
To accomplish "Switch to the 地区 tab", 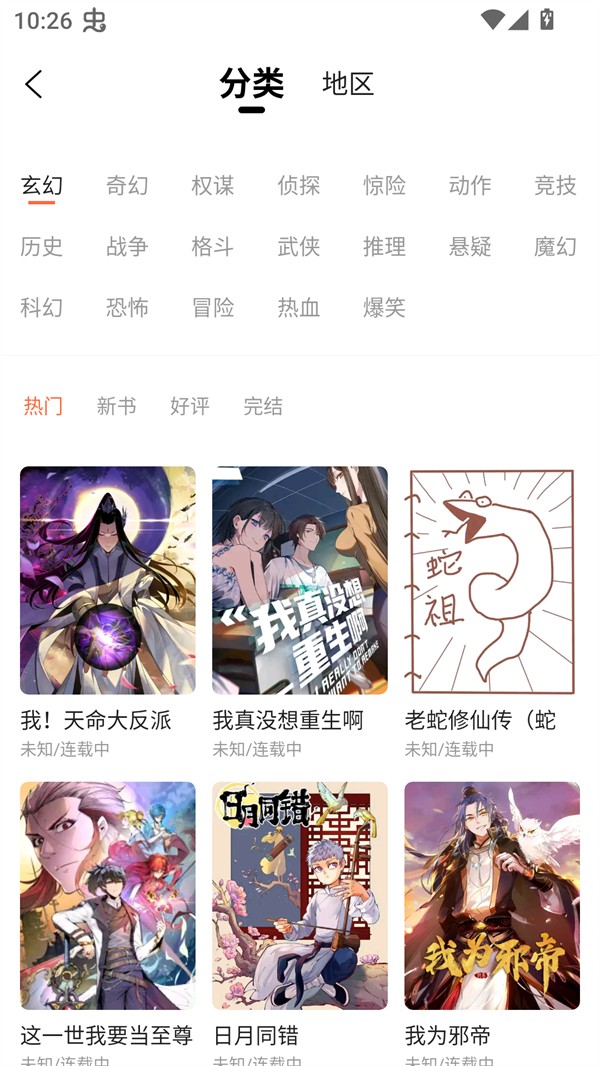I will tap(348, 84).
